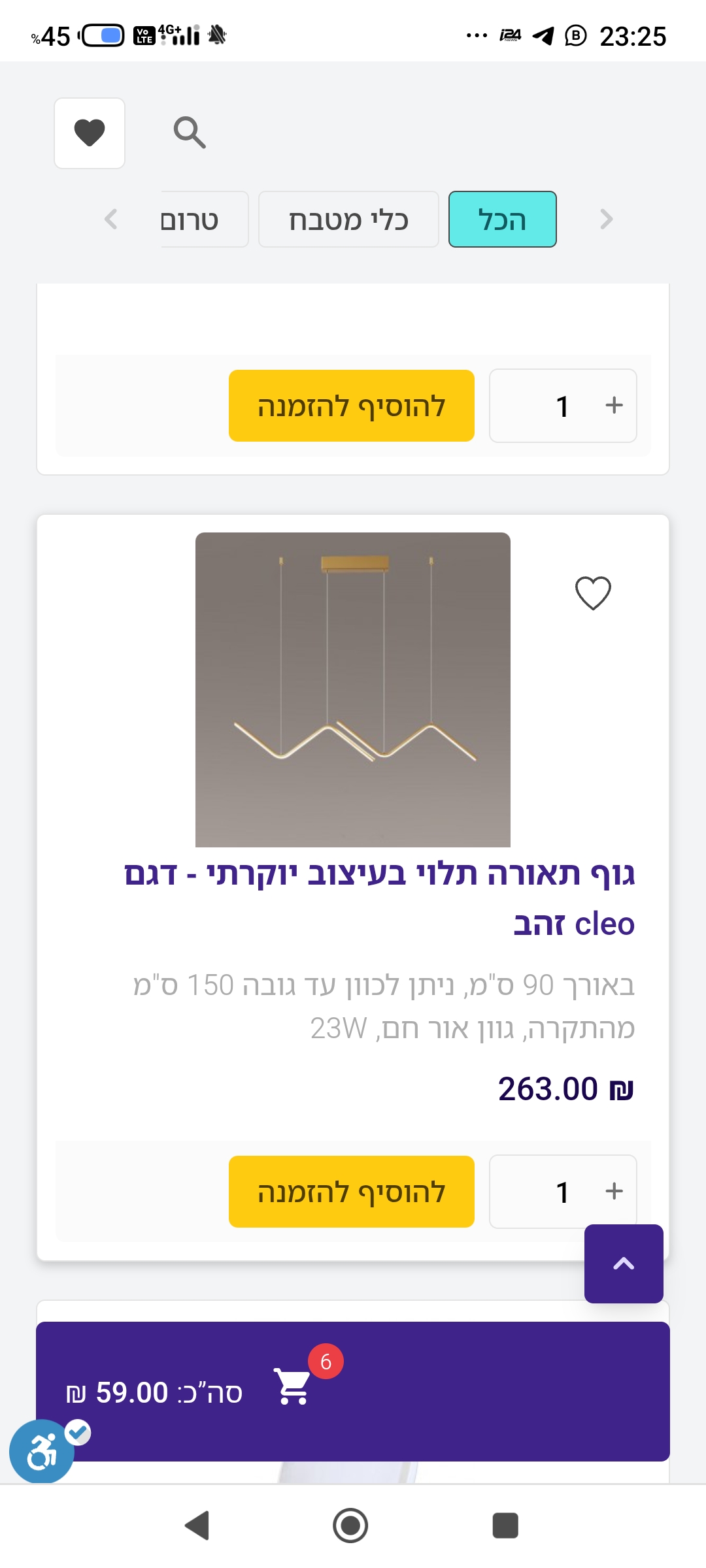
Task: Toggle favorite on the pendant light card
Action: [x=594, y=593]
